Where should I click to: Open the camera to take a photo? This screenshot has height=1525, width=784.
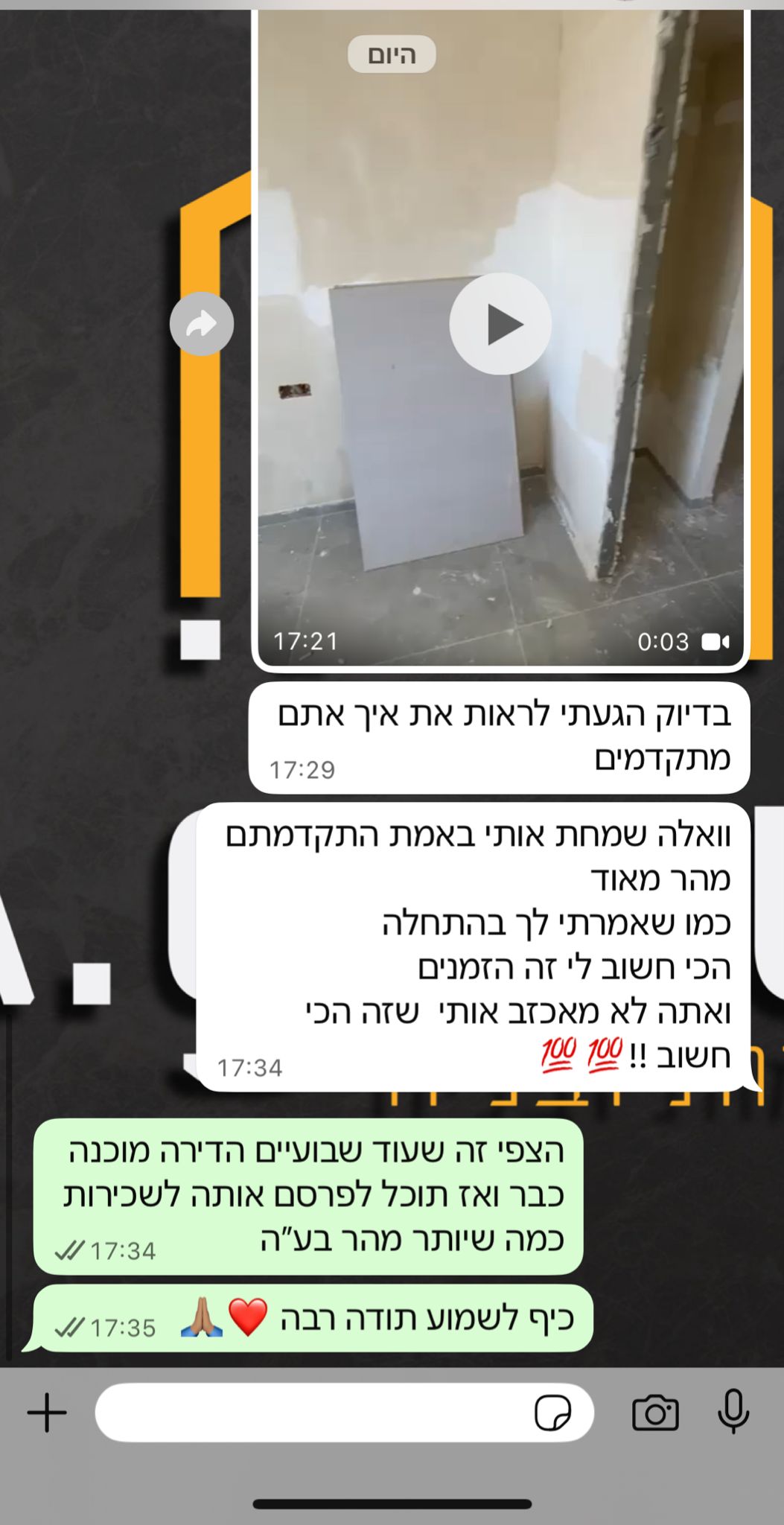click(655, 1413)
